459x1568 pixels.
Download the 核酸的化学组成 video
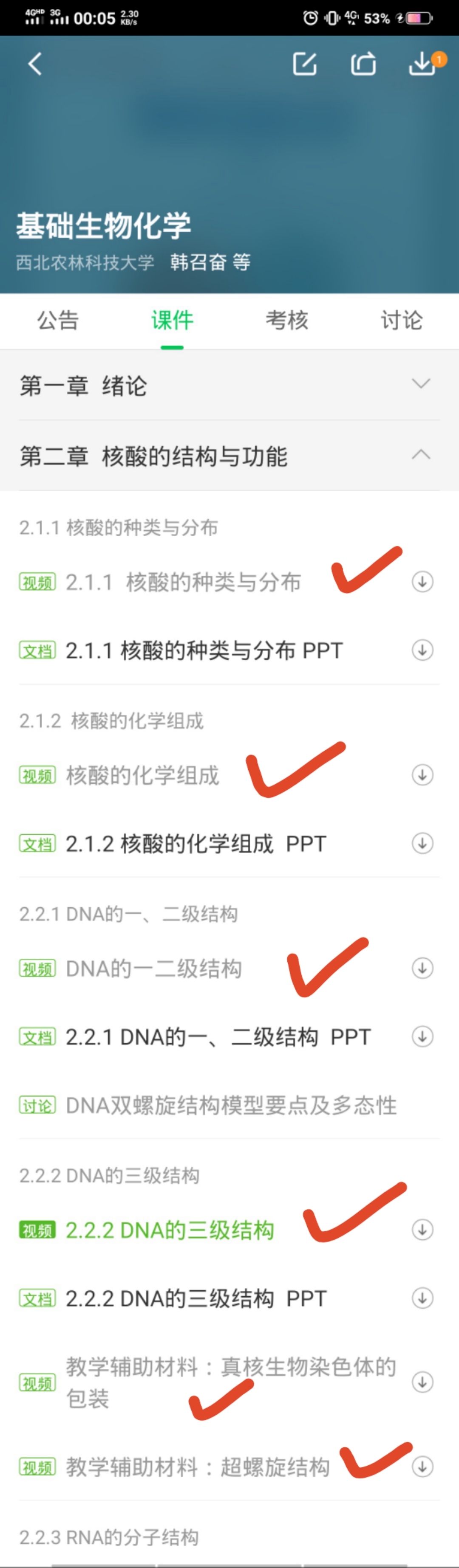[422, 775]
